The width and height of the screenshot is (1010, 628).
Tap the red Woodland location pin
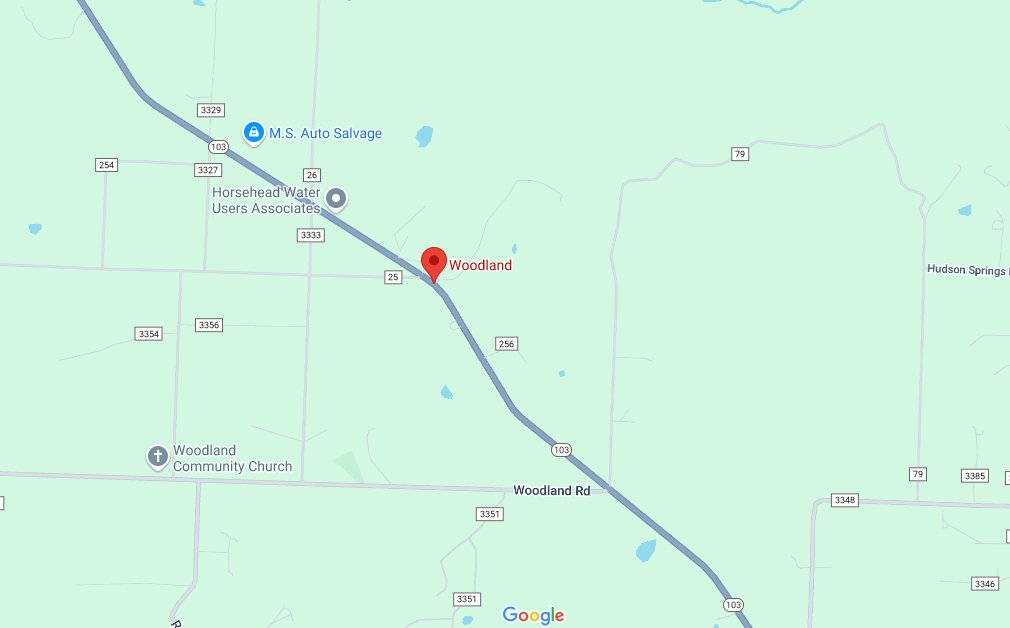point(433,262)
